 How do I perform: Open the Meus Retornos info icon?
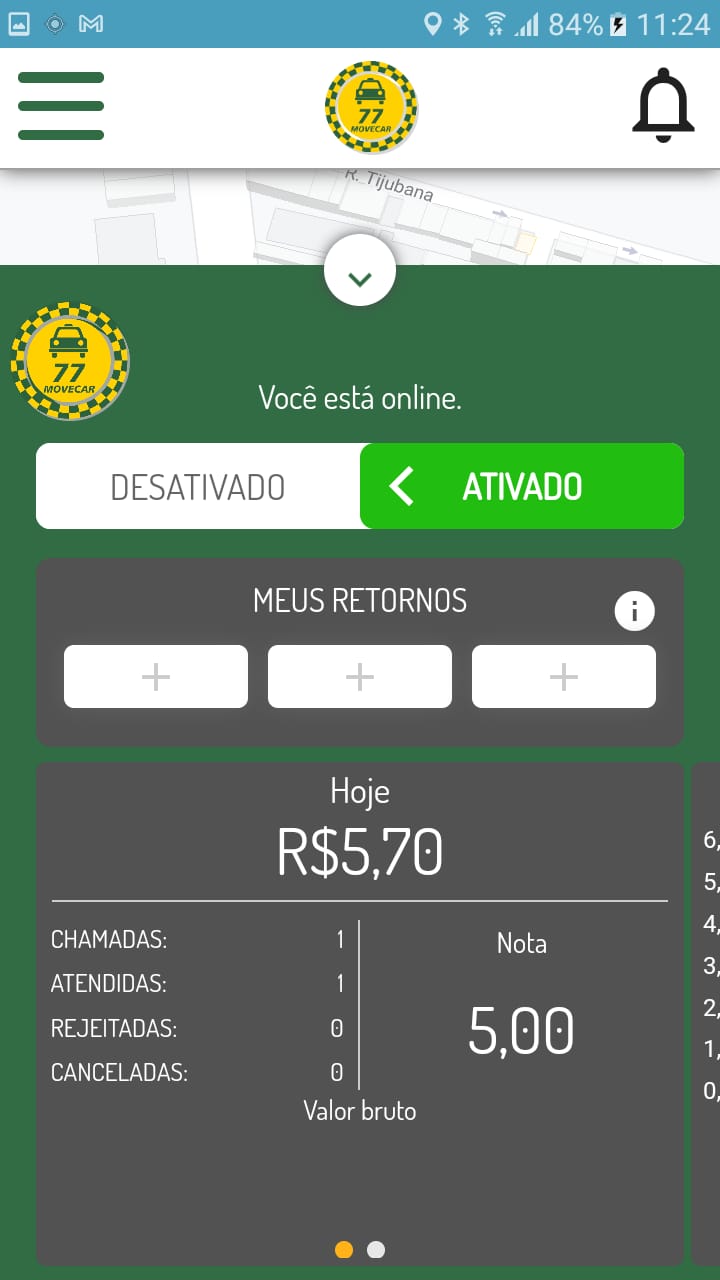(x=634, y=610)
